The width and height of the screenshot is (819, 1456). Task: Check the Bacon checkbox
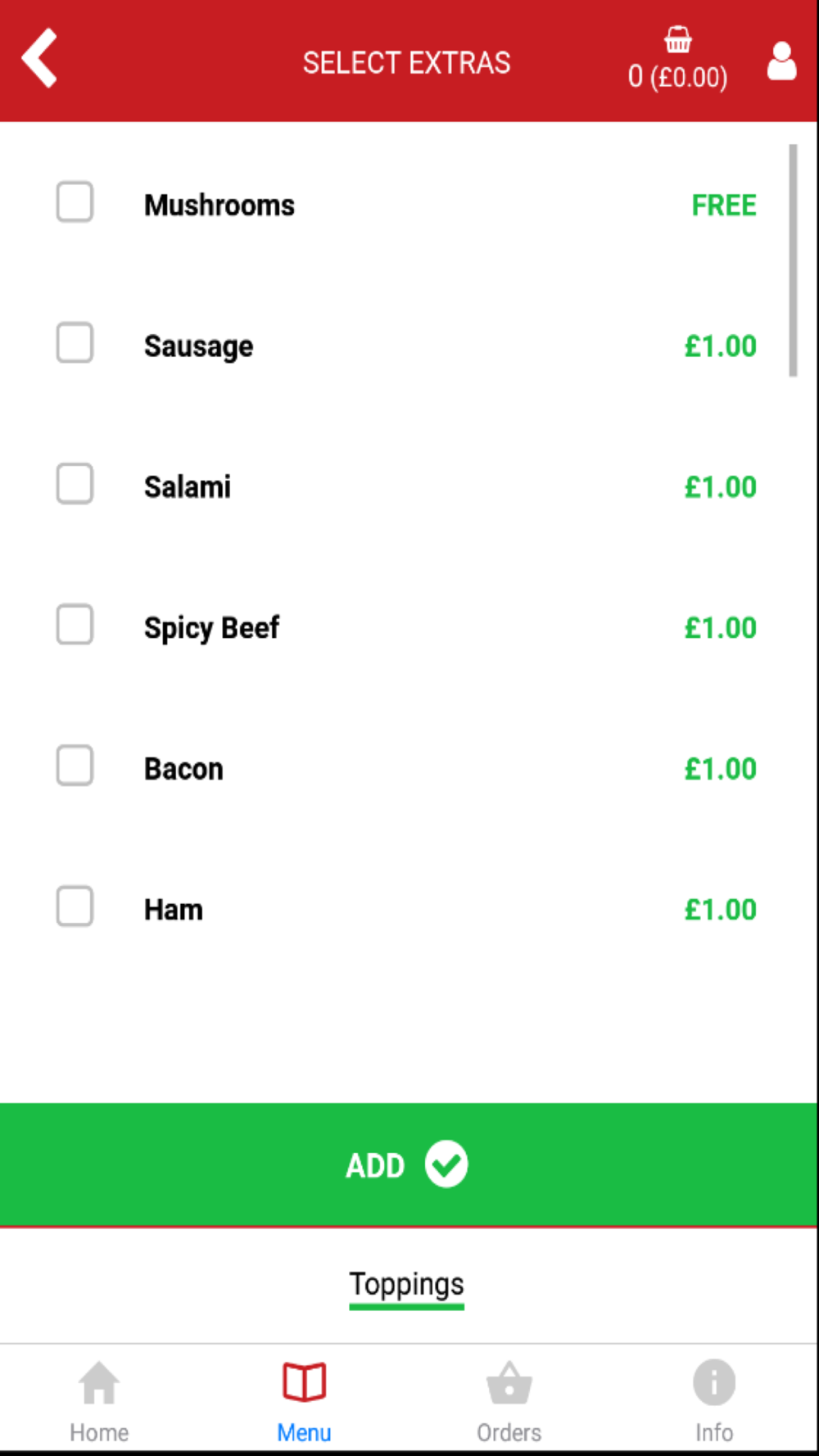(x=75, y=766)
